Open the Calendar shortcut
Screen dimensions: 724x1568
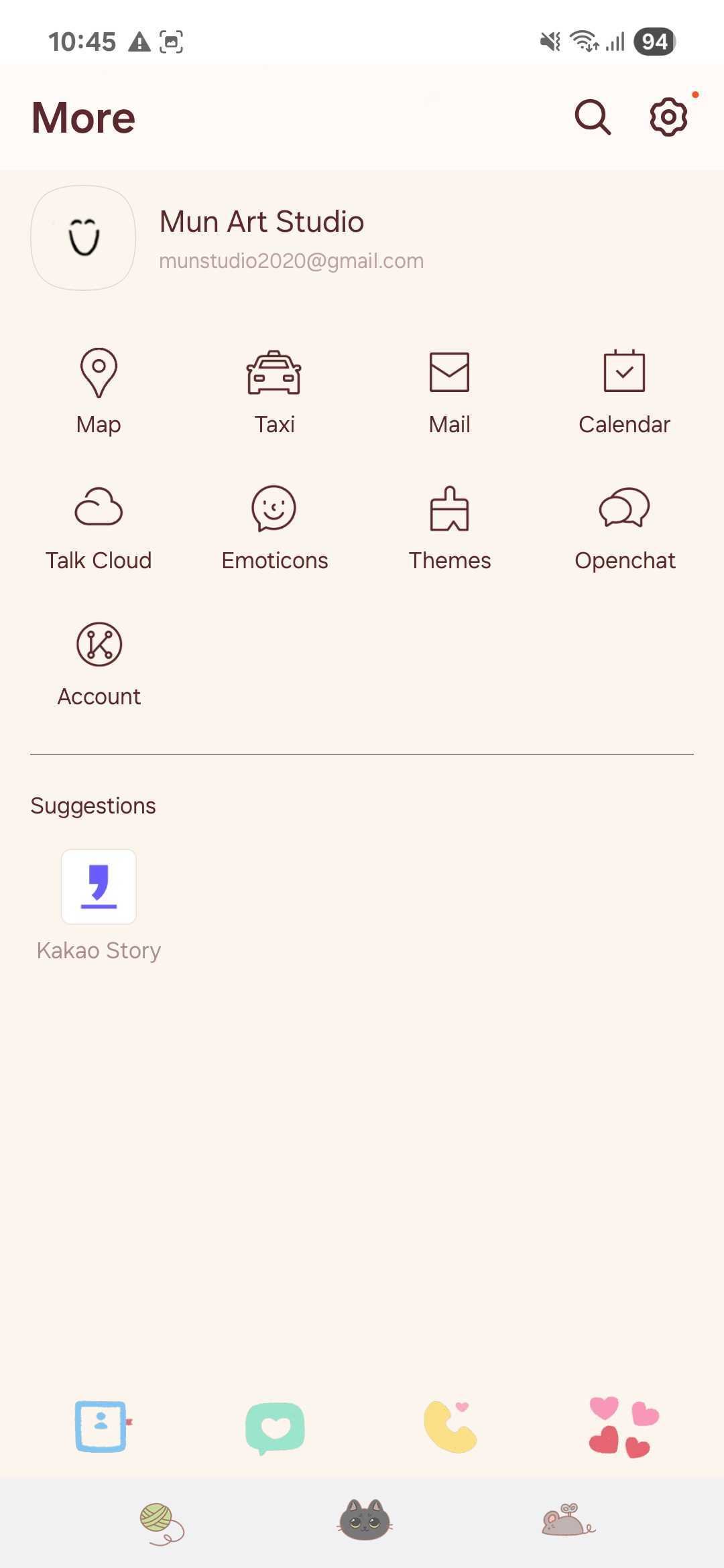[624, 391]
